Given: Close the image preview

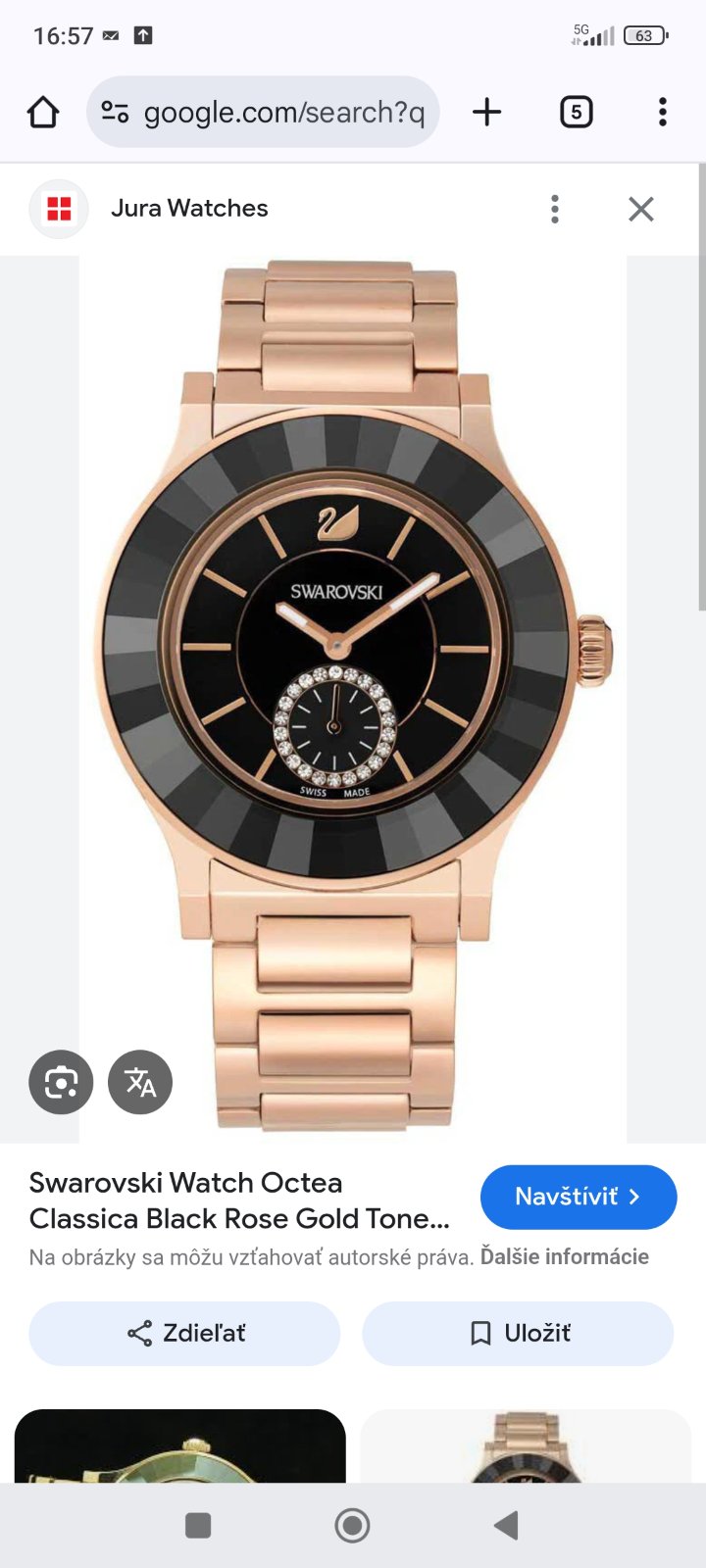Looking at the screenshot, I should coord(641,209).
